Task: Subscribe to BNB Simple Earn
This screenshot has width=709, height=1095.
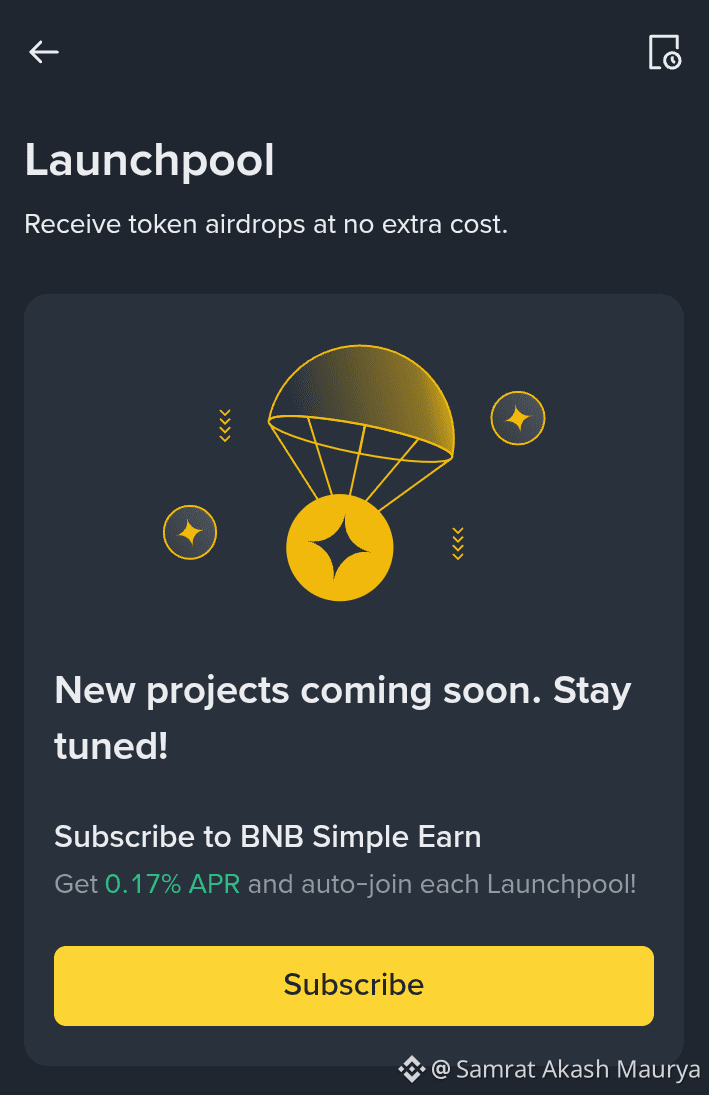Action: click(354, 985)
